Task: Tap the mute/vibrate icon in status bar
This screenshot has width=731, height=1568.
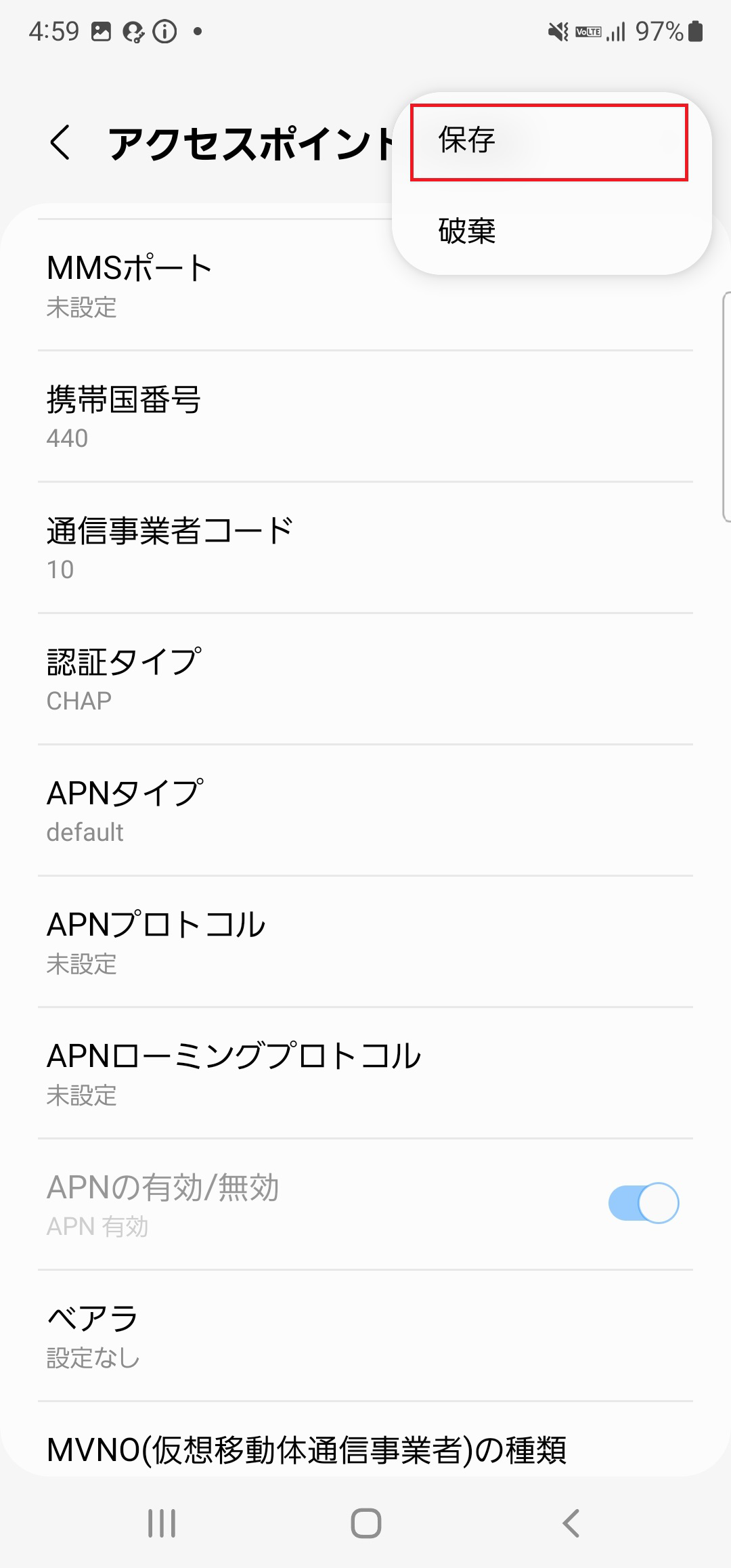Action: tap(556, 31)
